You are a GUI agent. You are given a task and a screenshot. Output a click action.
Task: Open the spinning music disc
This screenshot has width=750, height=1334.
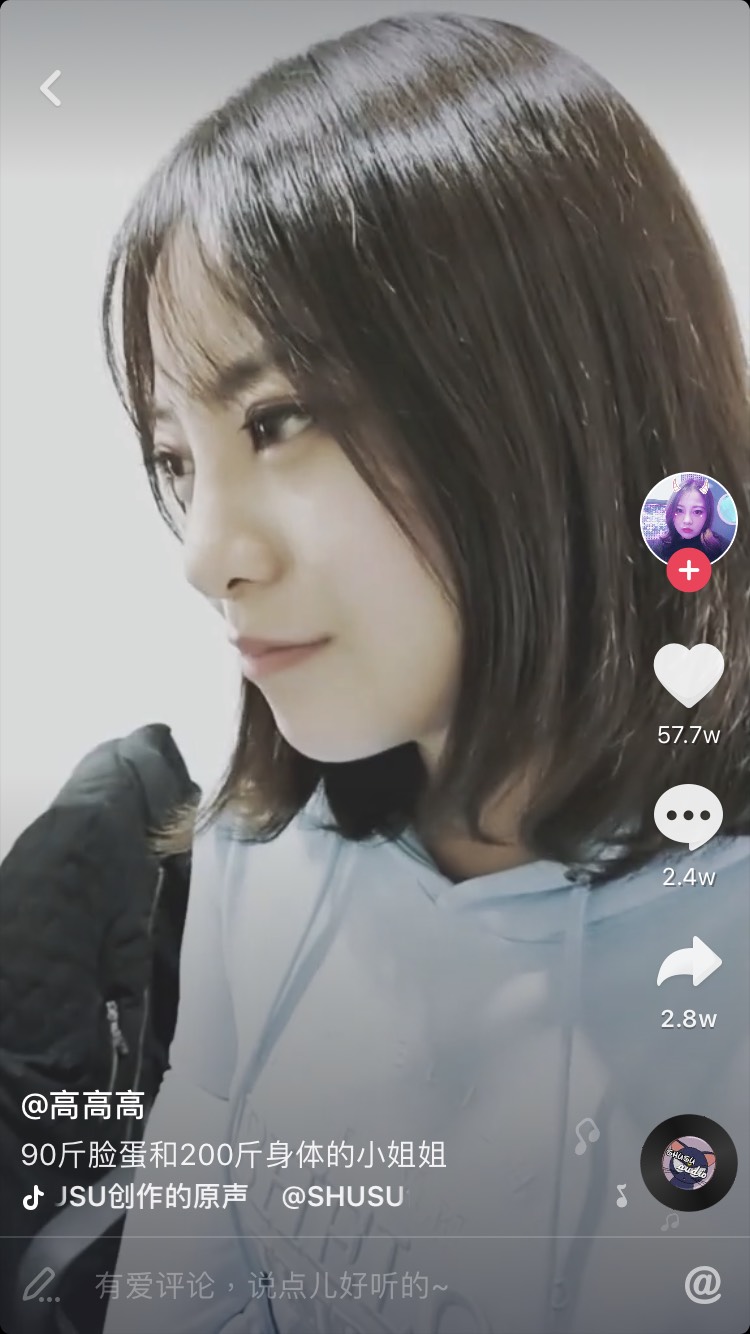click(688, 1162)
